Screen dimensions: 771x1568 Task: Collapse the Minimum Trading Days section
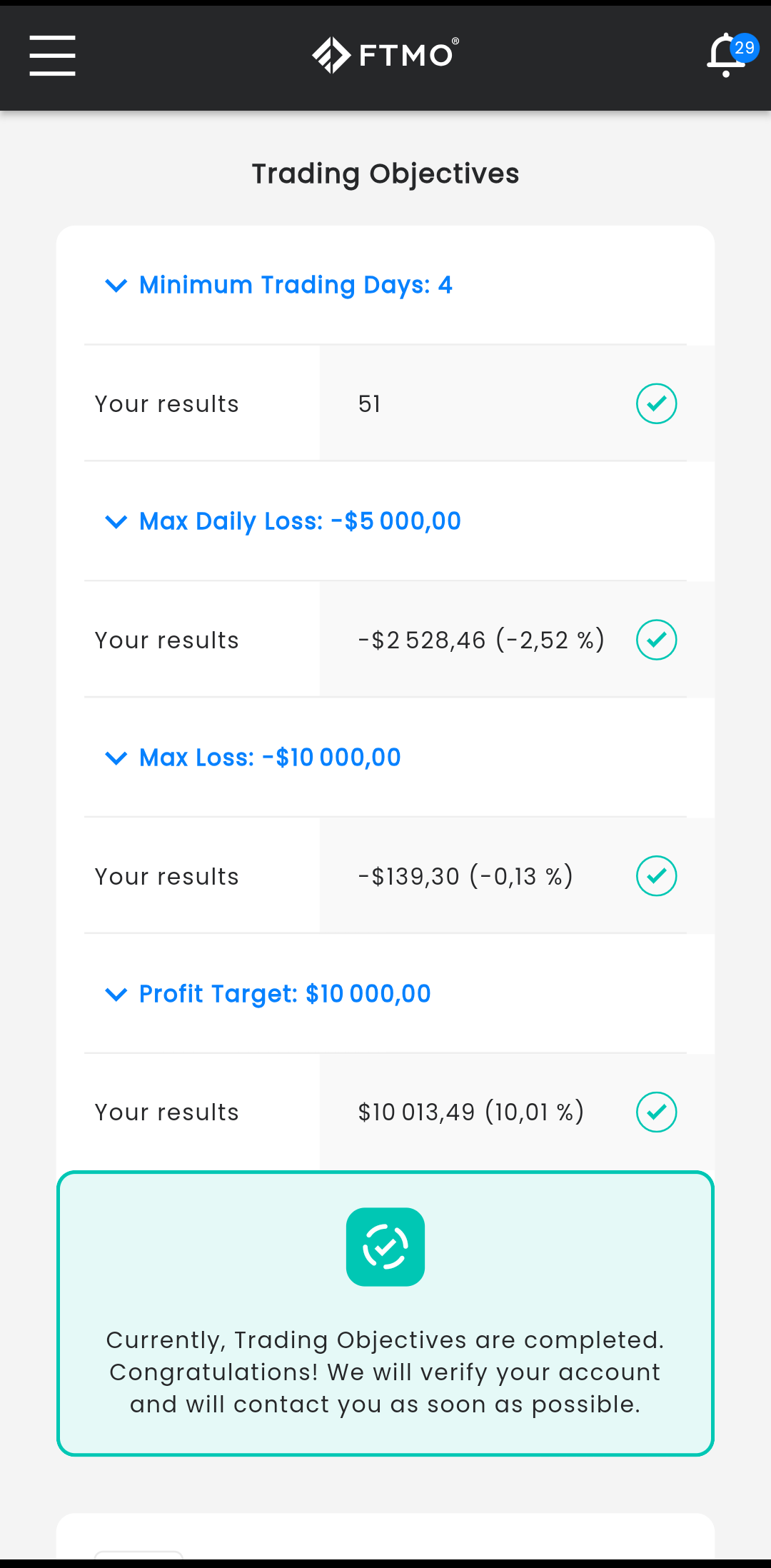(x=278, y=285)
